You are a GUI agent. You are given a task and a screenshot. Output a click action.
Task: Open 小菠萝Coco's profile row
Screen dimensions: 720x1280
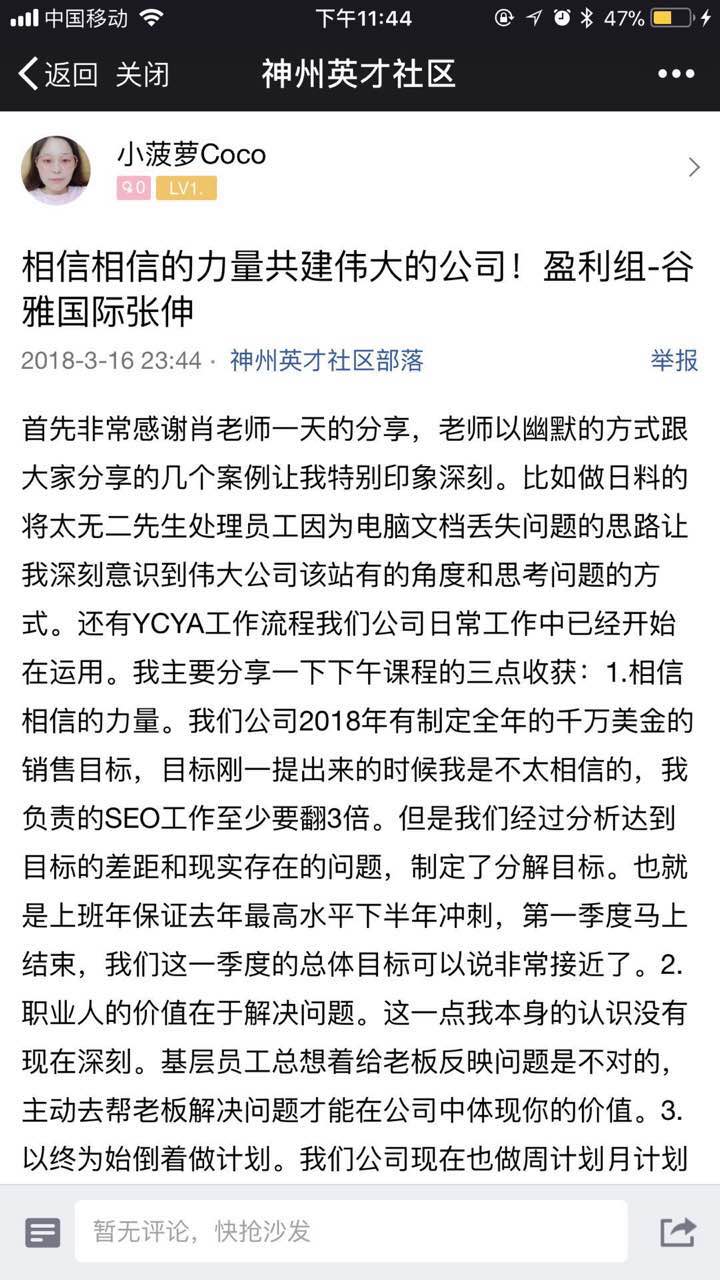coord(360,168)
